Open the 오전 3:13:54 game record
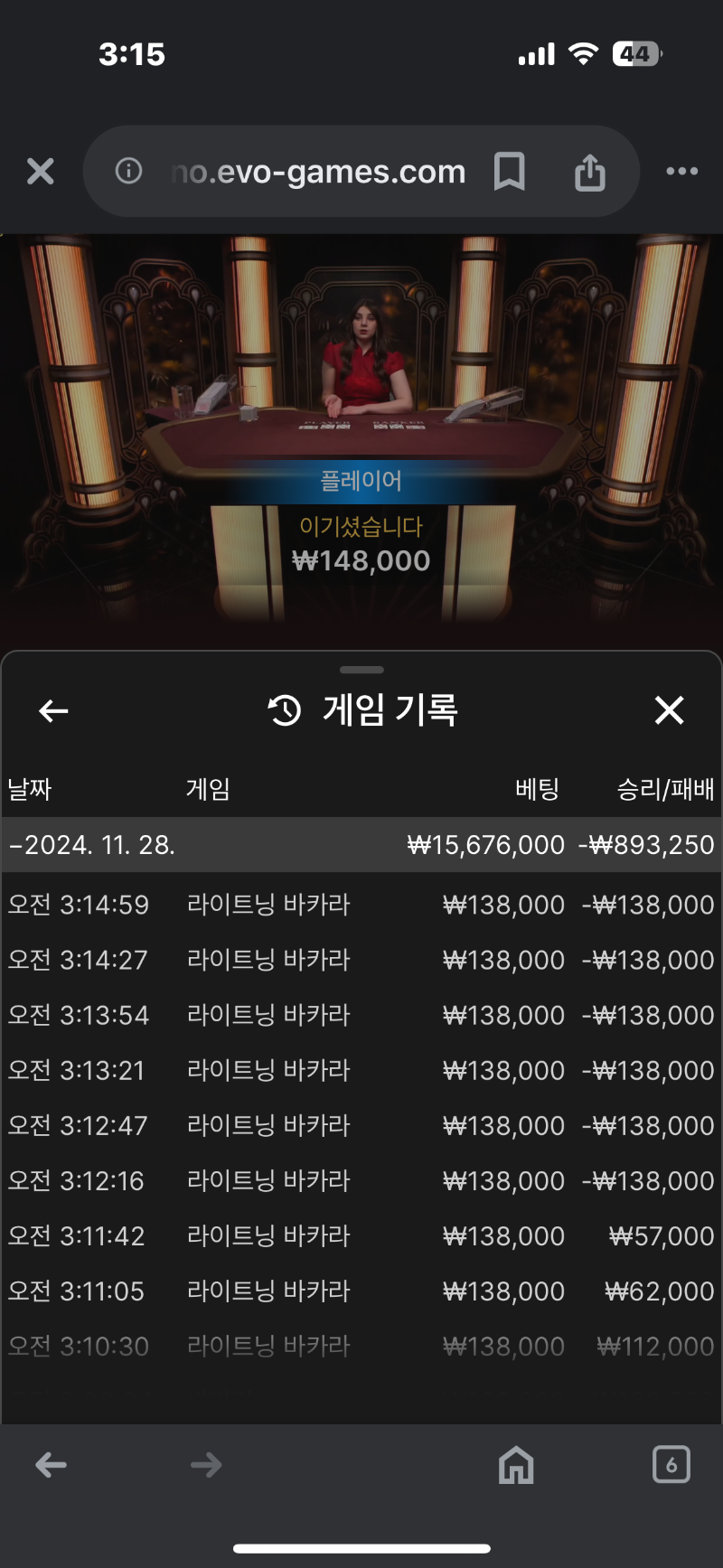The height and width of the screenshot is (1568, 723). pyautogui.click(x=361, y=1015)
